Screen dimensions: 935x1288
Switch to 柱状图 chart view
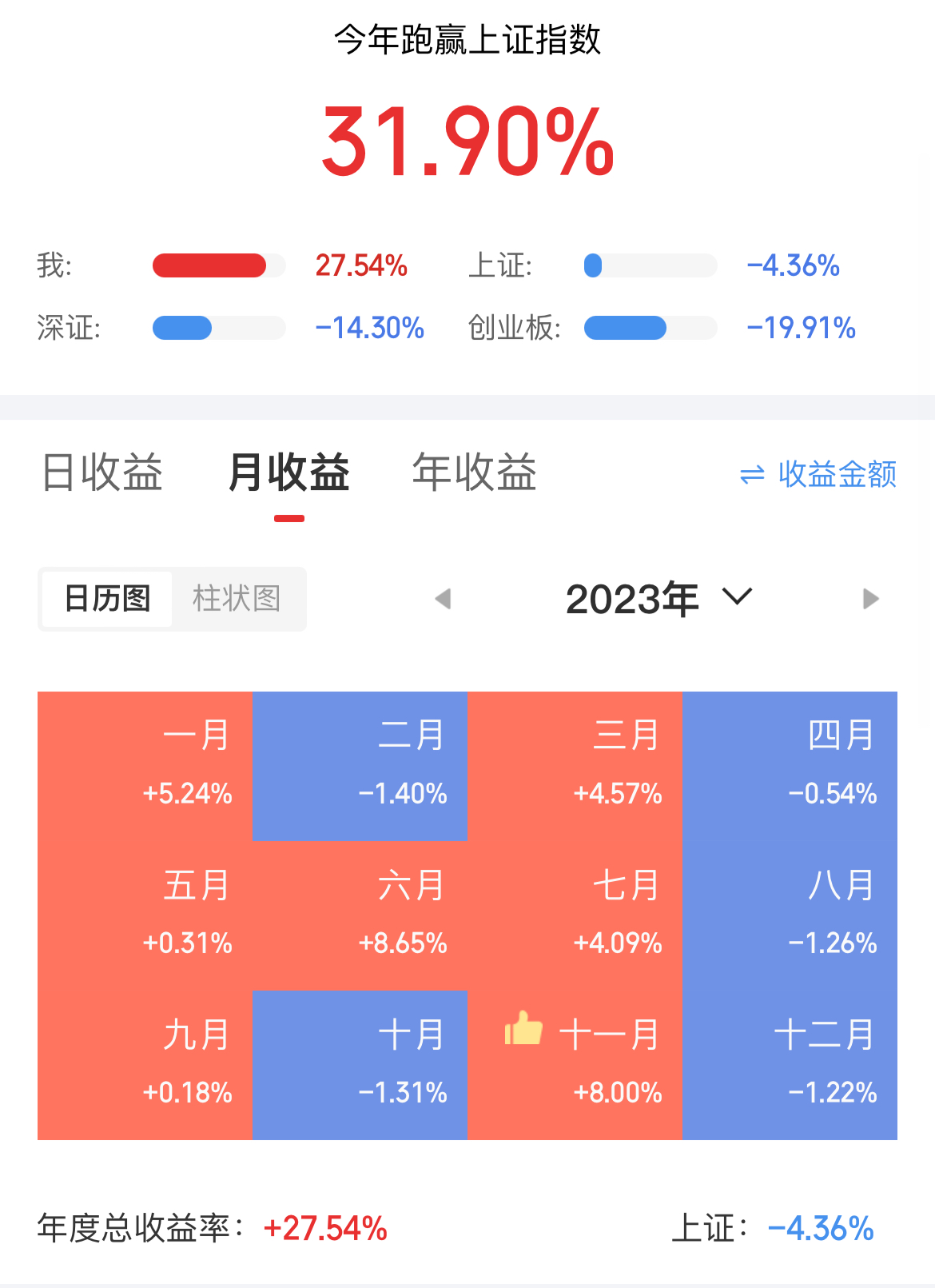pos(237,598)
